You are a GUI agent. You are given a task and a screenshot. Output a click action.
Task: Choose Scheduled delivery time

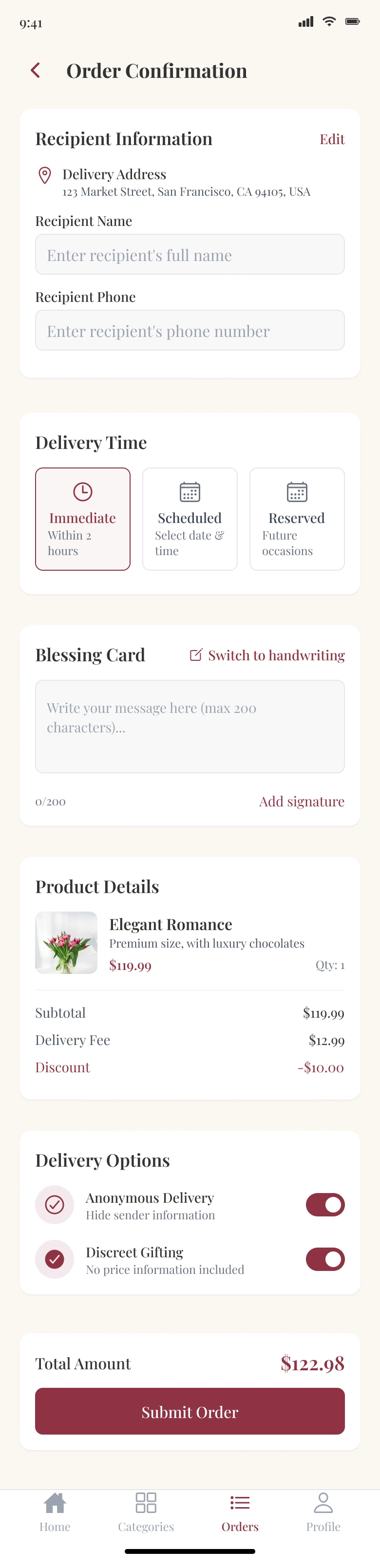coord(190,519)
